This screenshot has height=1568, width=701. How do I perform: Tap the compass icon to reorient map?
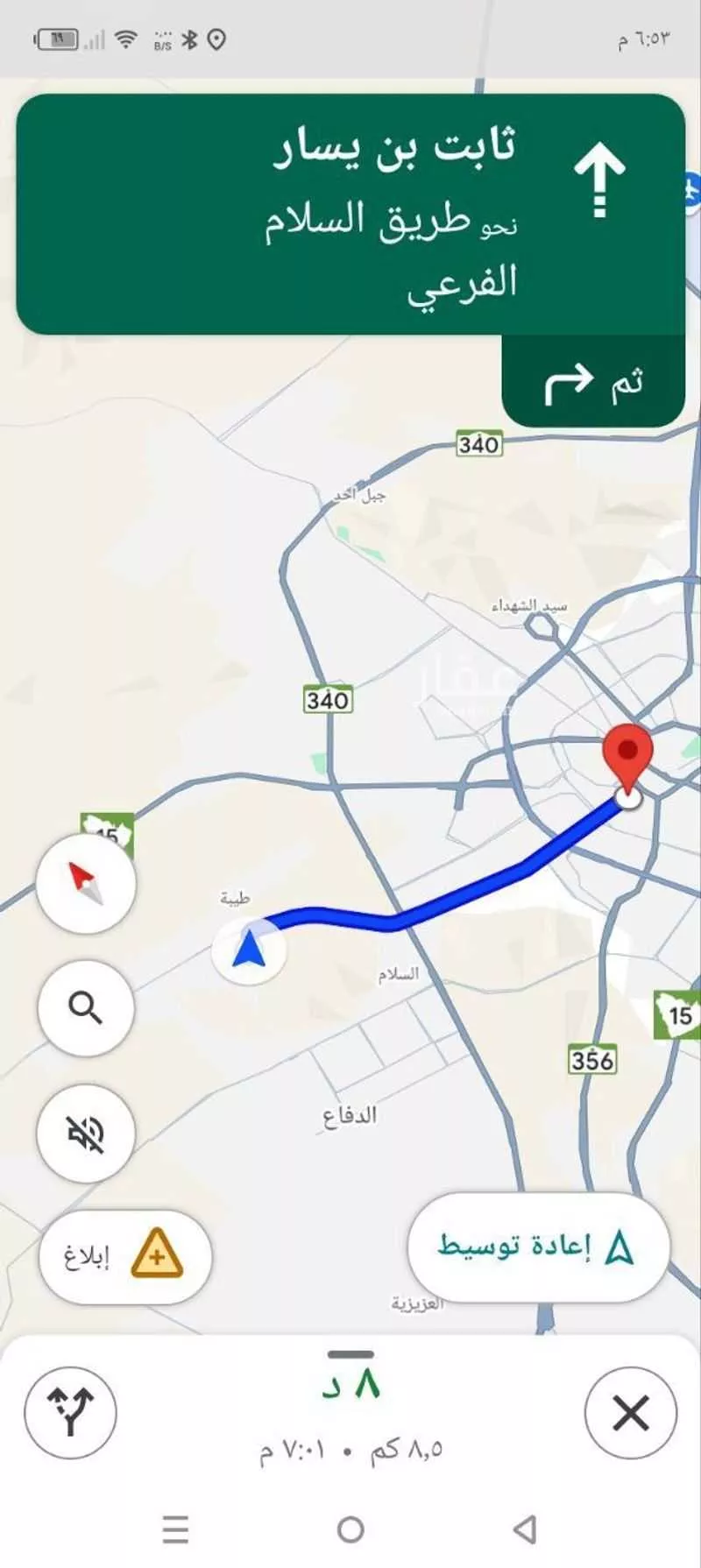85,885
